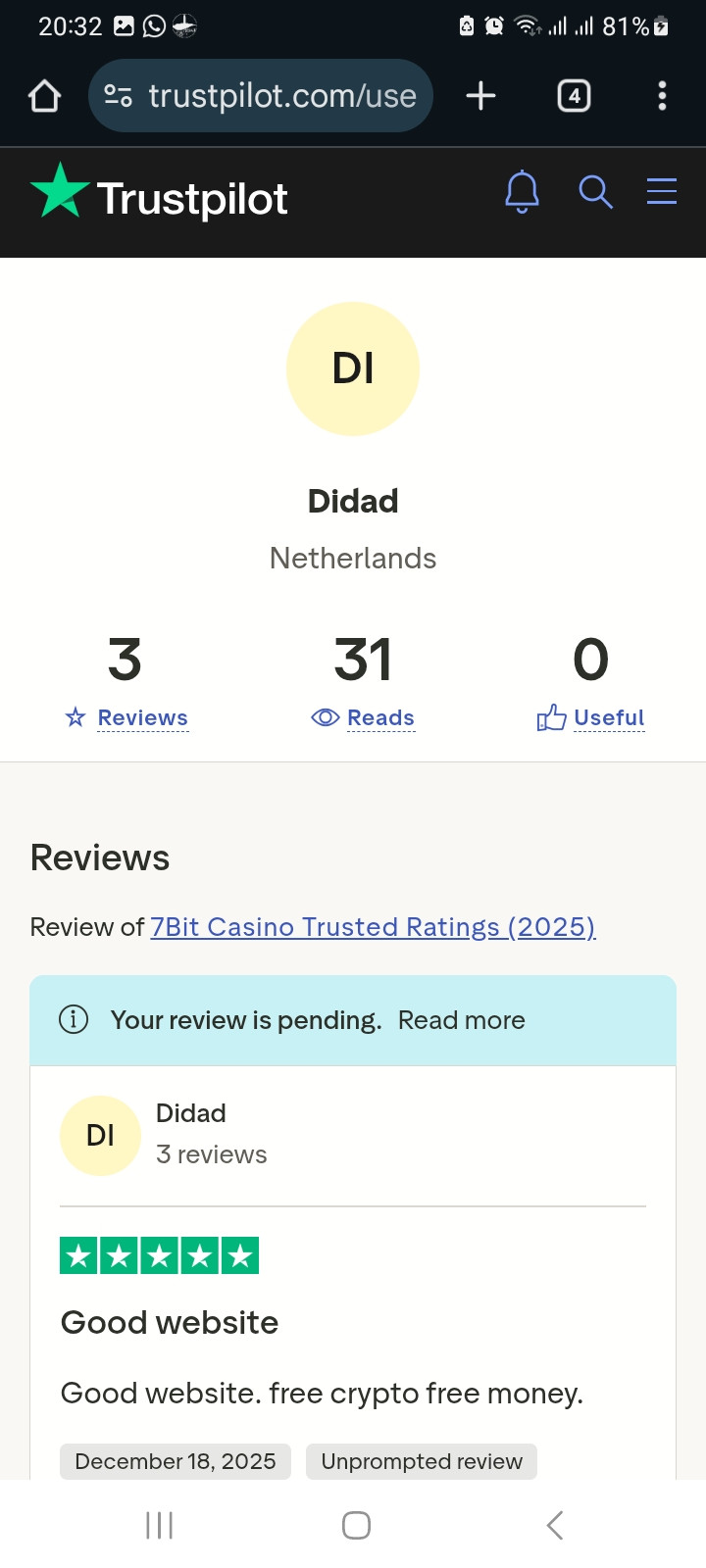Tap Read more about the pending review

[461, 1020]
